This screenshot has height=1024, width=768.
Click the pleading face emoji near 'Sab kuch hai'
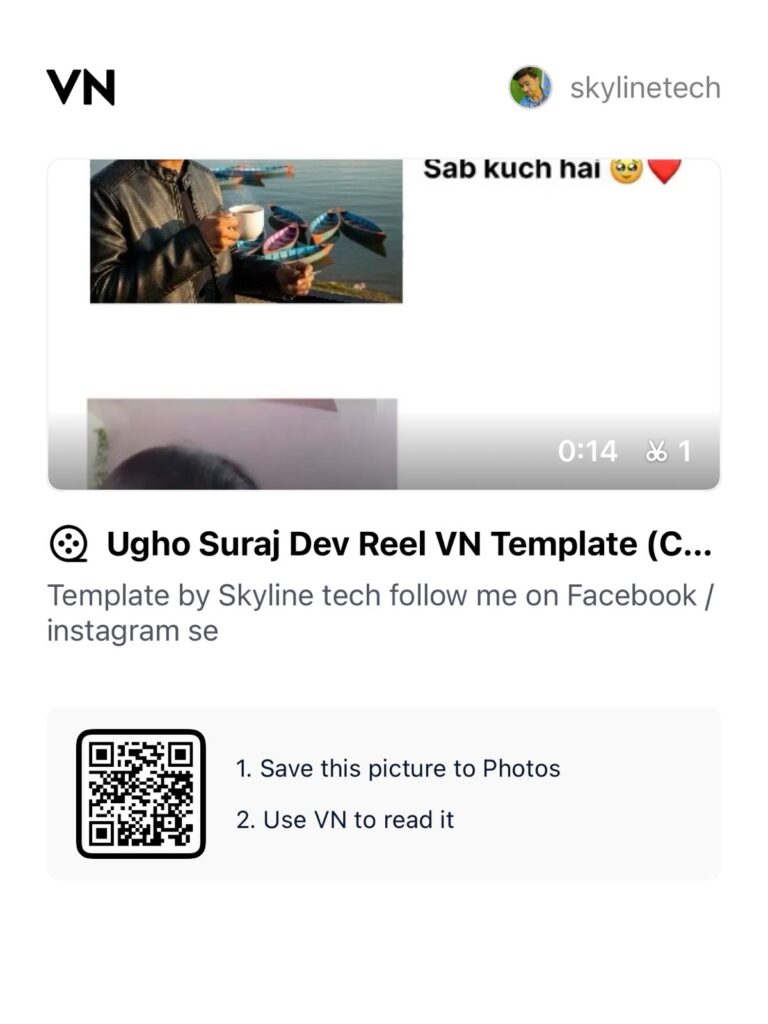pyautogui.click(x=624, y=170)
